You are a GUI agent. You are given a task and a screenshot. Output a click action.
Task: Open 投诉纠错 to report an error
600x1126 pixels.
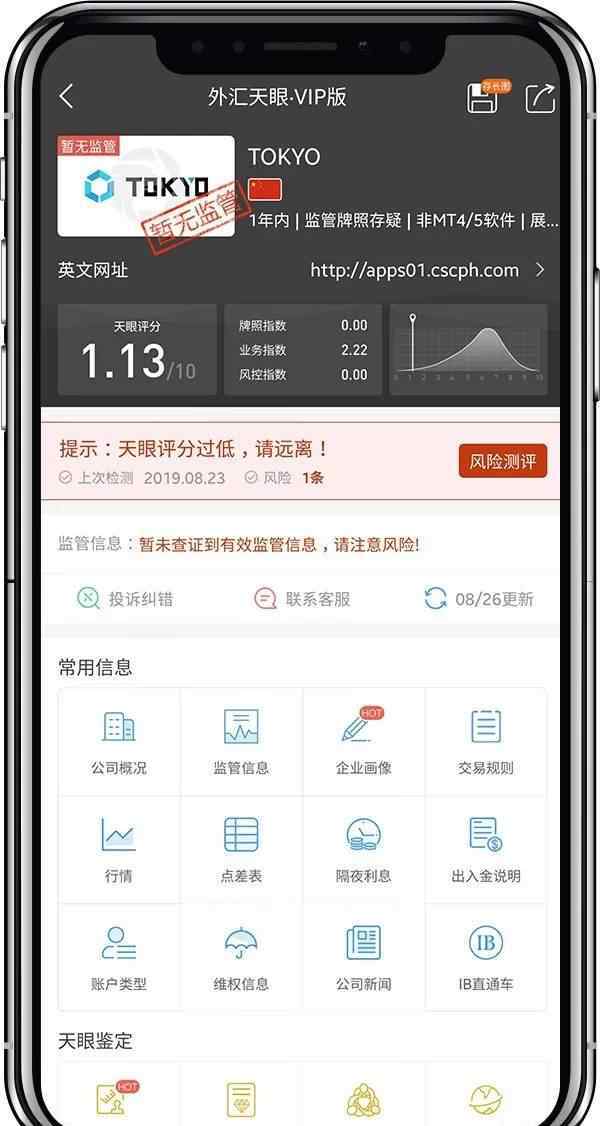click(125, 599)
